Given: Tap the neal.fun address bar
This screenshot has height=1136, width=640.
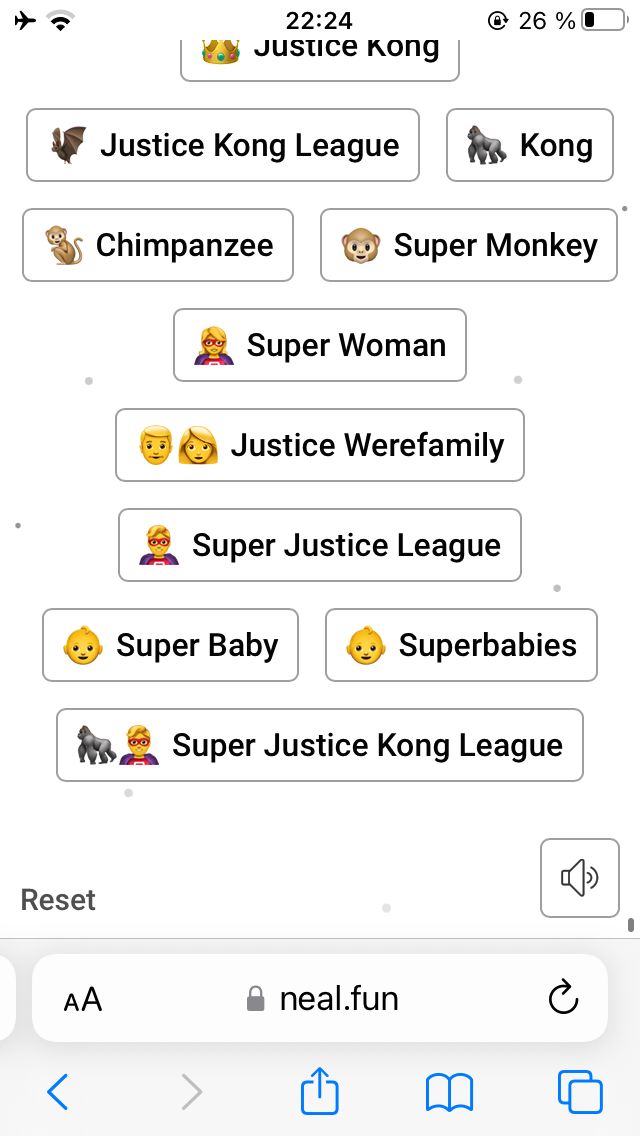Looking at the screenshot, I should point(322,998).
